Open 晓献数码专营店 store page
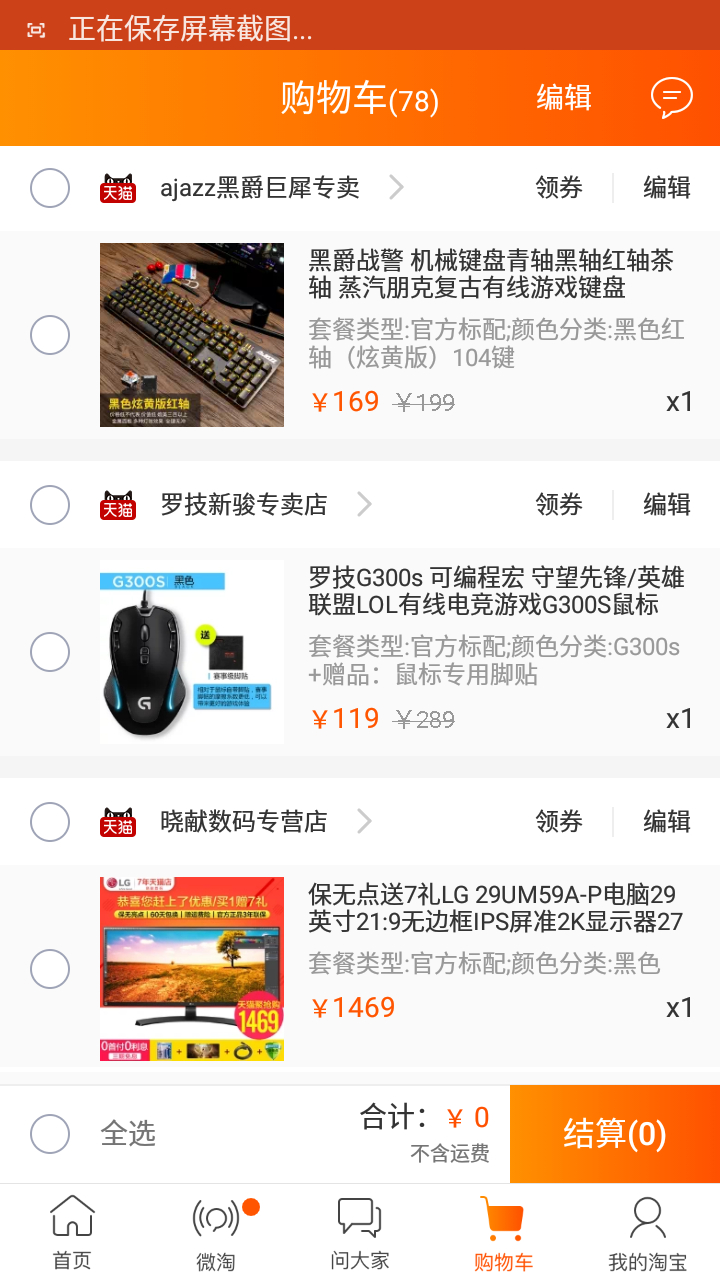The width and height of the screenshot is (720, 1280). [244, 822]
